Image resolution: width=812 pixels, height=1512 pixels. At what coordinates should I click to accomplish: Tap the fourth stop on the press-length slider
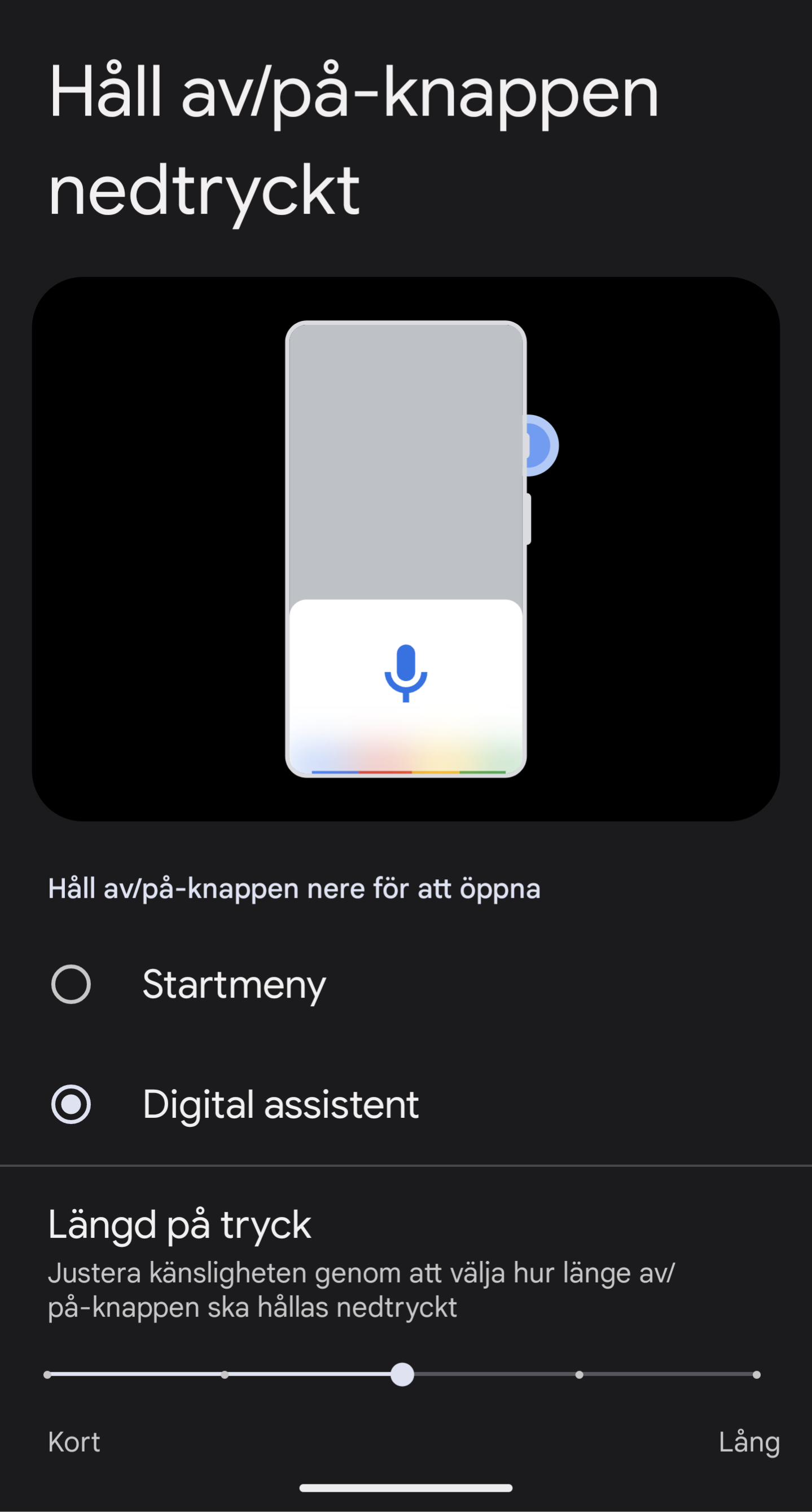point(579,1374)
